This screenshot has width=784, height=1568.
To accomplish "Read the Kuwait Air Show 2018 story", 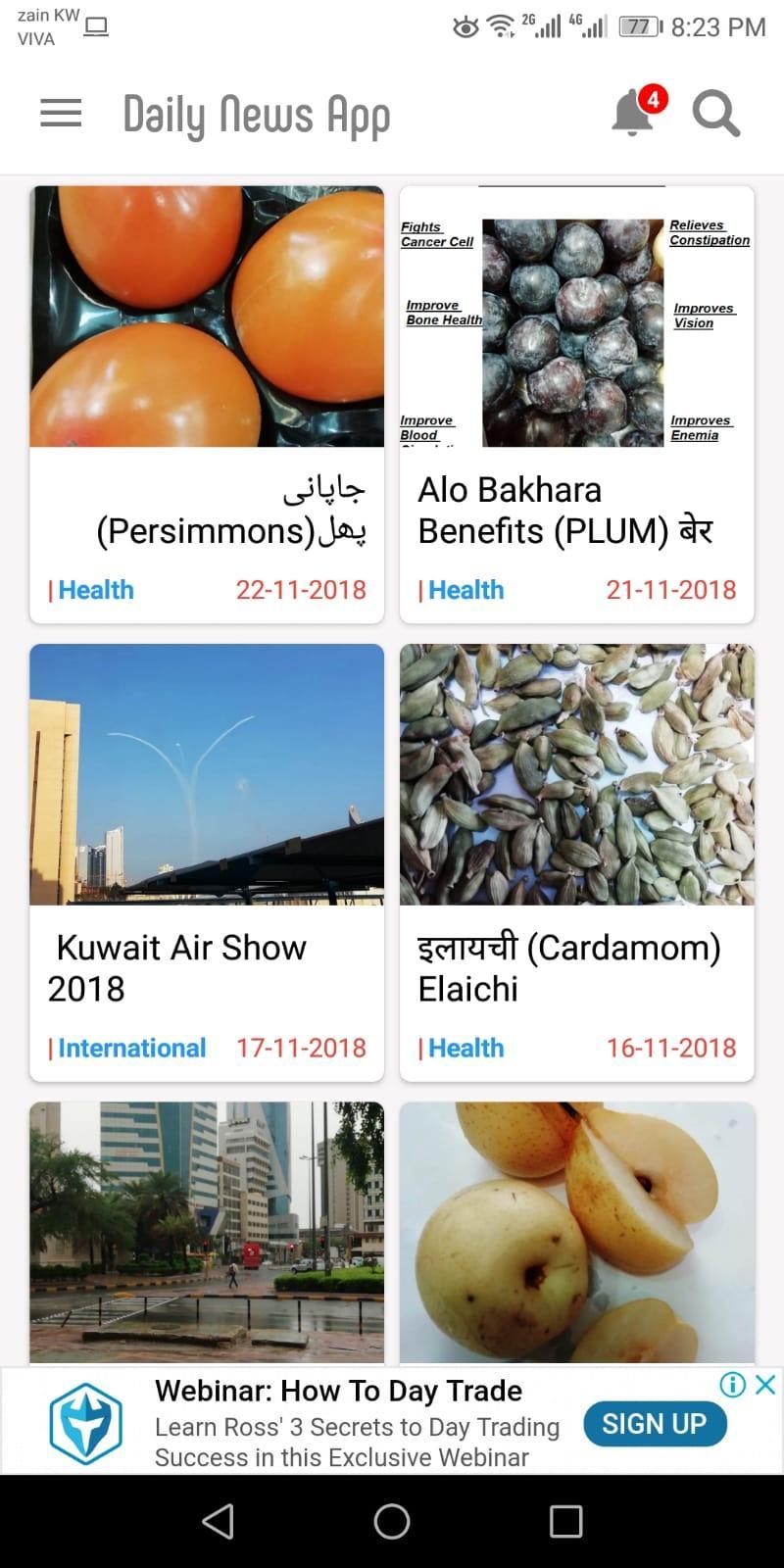I will coord(207,862).
